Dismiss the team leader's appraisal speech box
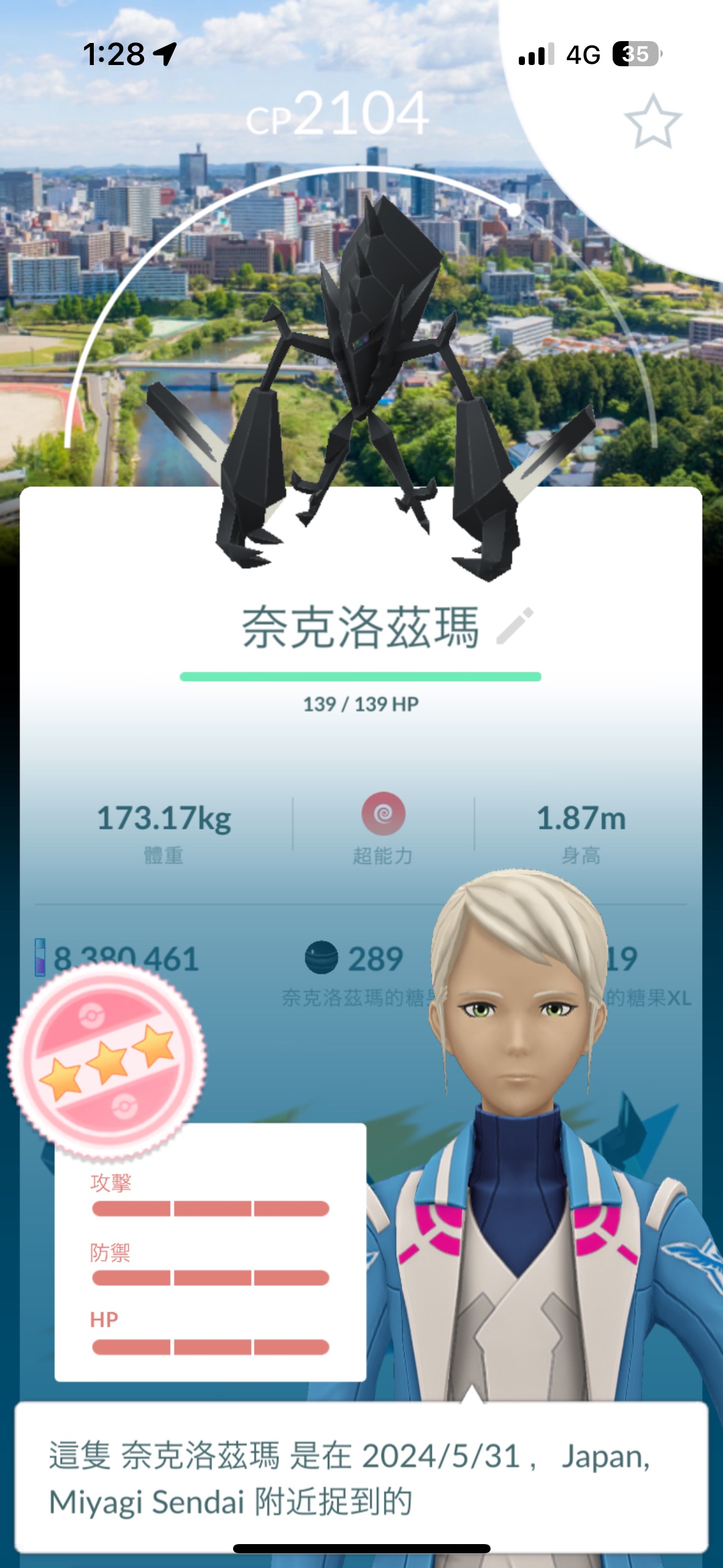The image size is (723, 1568). (x=361, y=1477)
